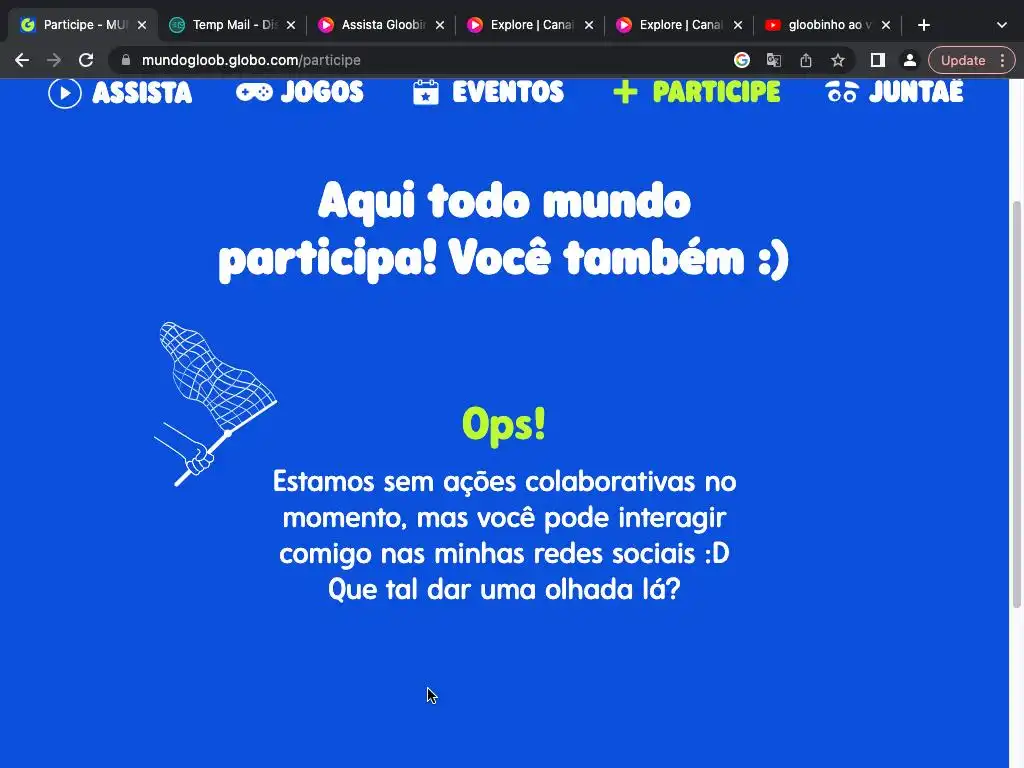Expand the tab search dropdown

pos(1002,25)
